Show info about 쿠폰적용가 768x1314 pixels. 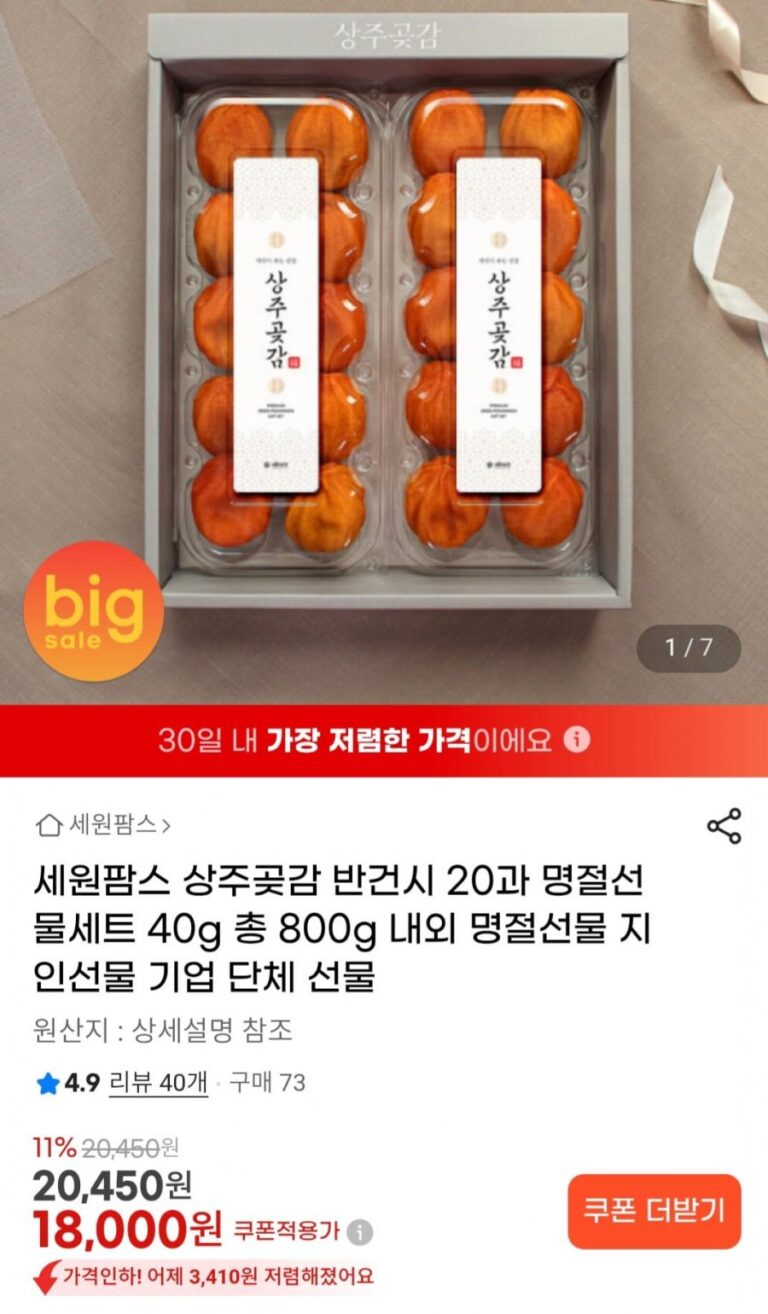360,1232
